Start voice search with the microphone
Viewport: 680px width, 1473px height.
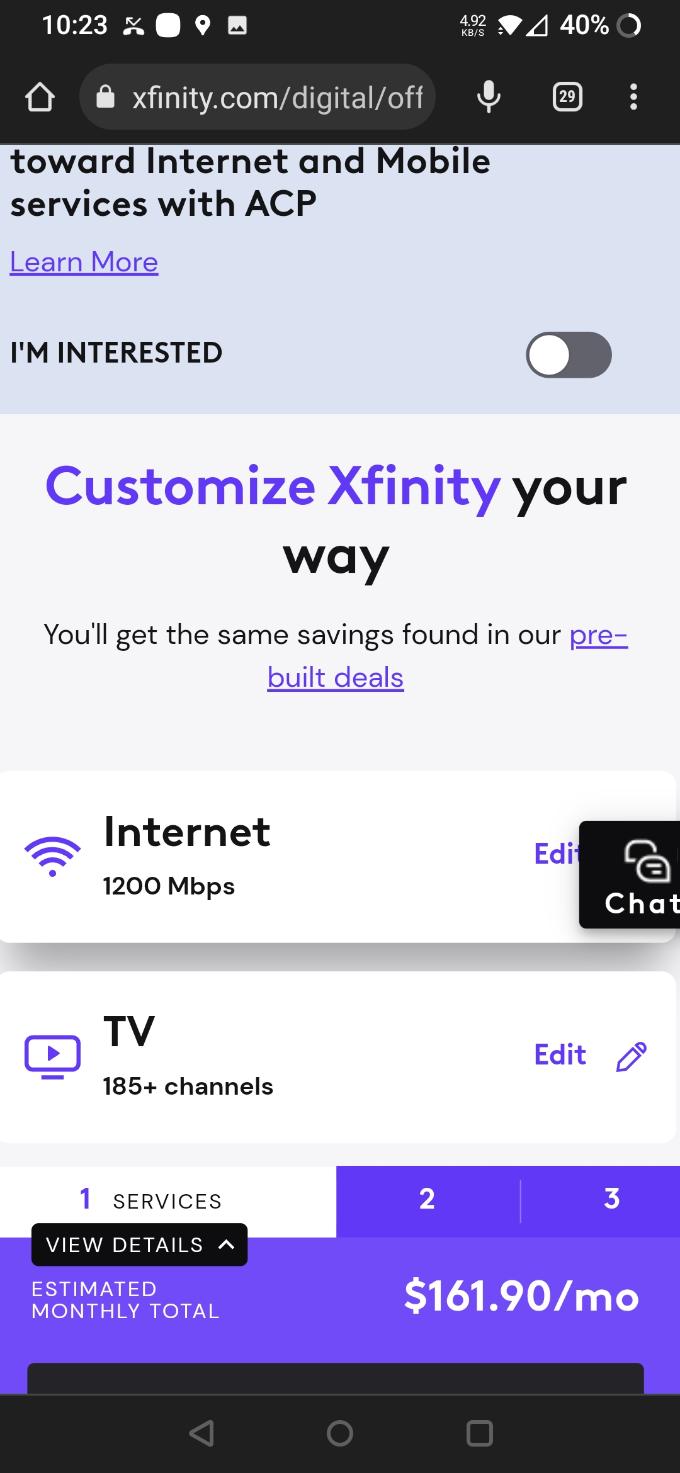tap(488, 97)
